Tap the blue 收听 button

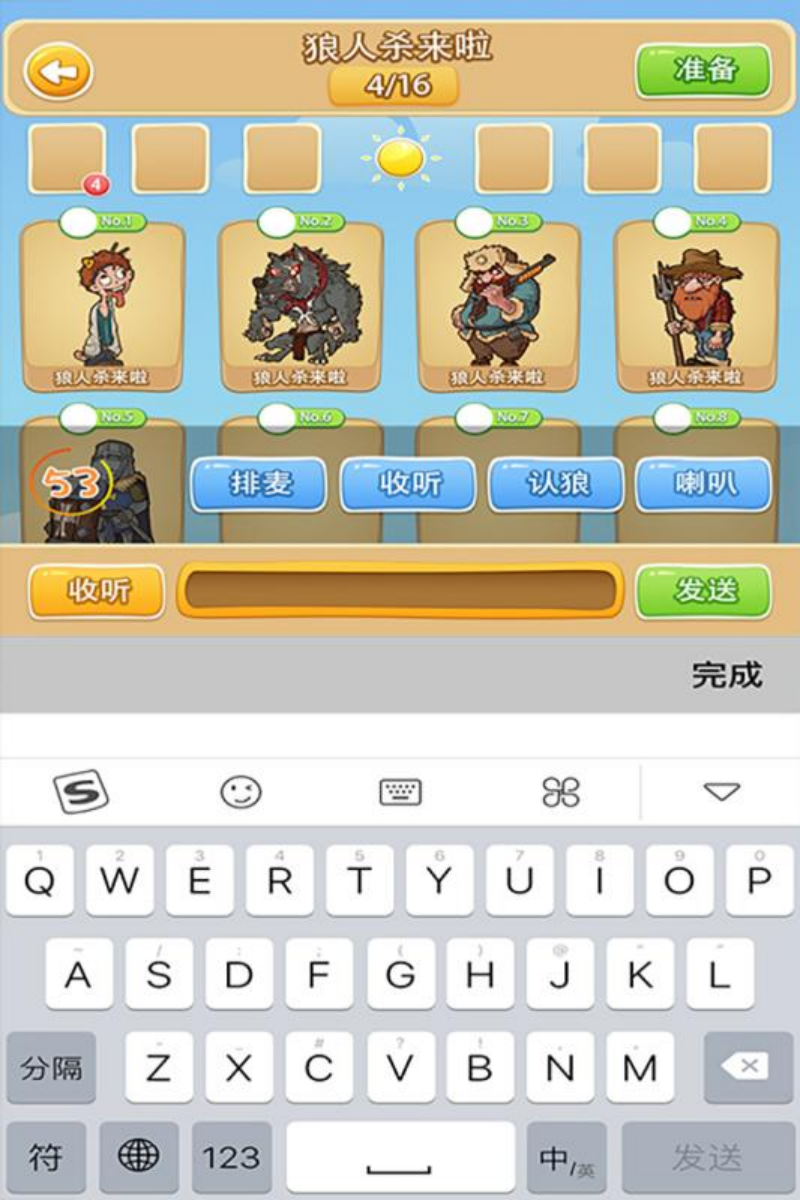tap(407, 485)
